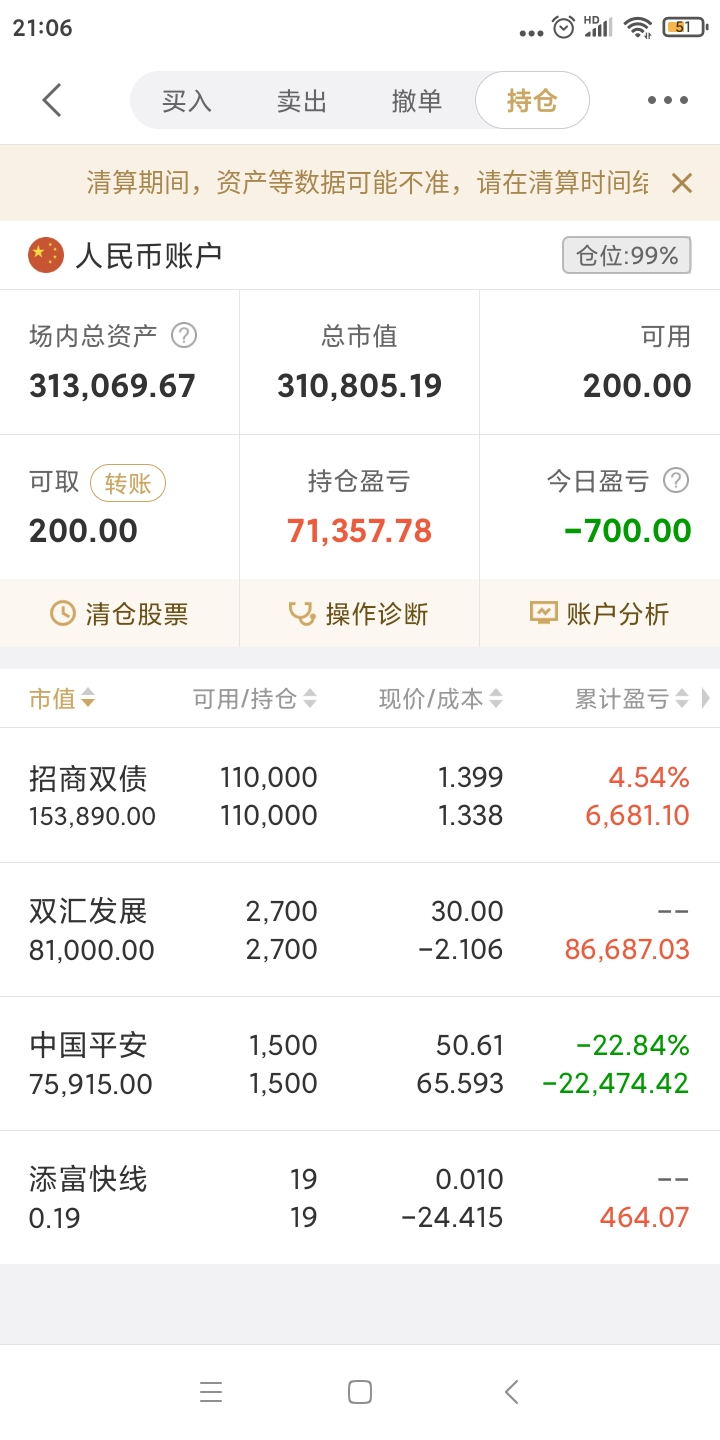Image resolution: width=720 pixels, height=1440 pixels.
Task: Open the 招商双债 holding row
Action: [x=360, y=796]
